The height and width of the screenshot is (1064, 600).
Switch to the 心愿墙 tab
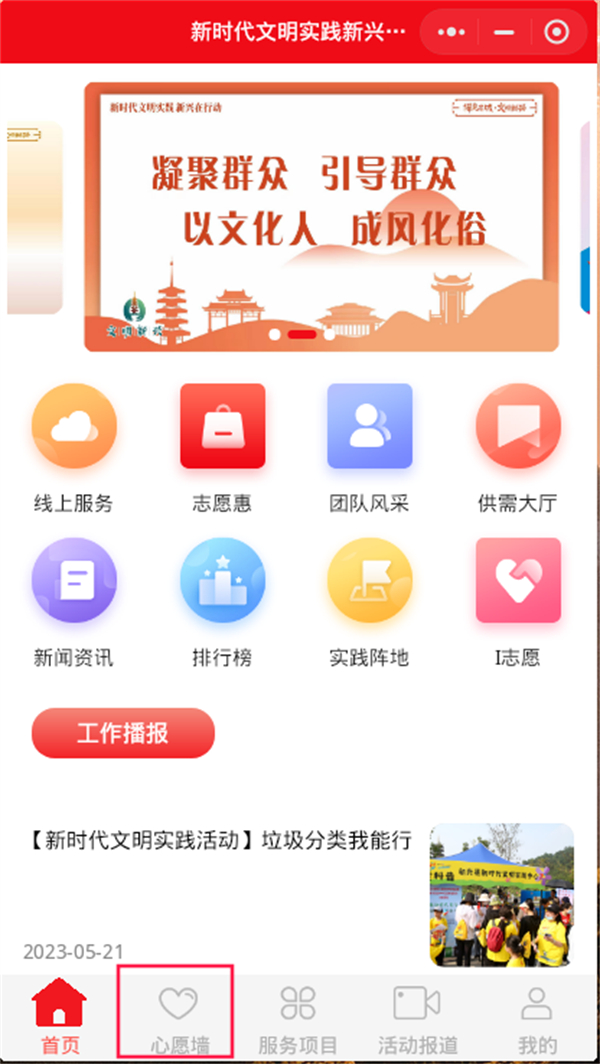(179, 1015)
